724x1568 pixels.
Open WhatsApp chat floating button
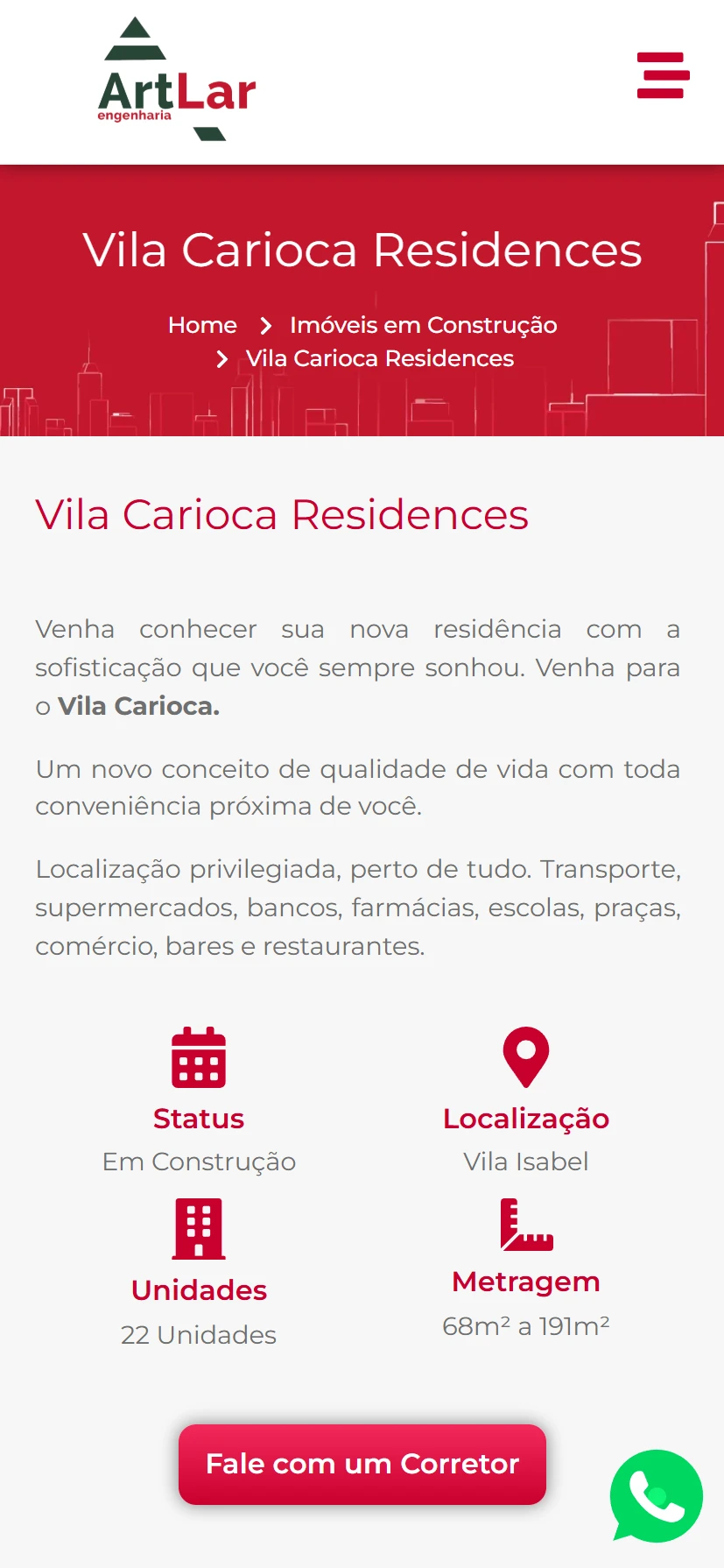click(x=656, y=1495)
